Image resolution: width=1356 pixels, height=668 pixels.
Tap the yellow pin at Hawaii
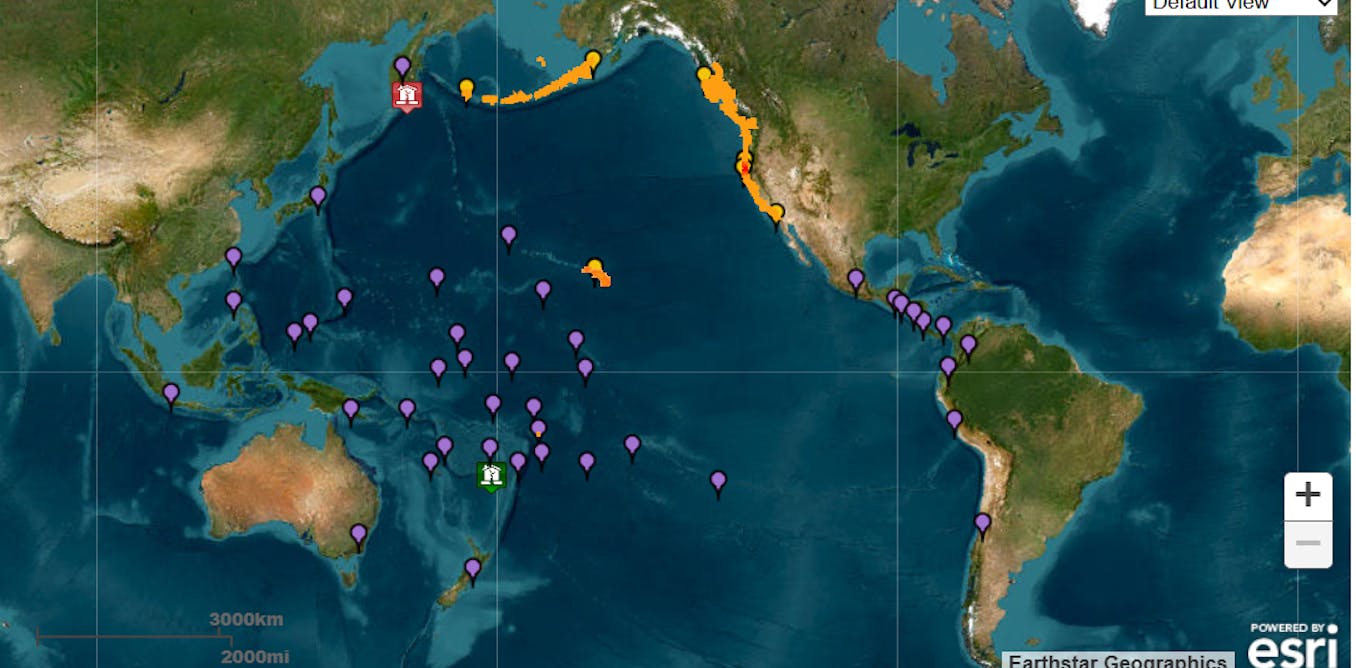pos(595,268)
